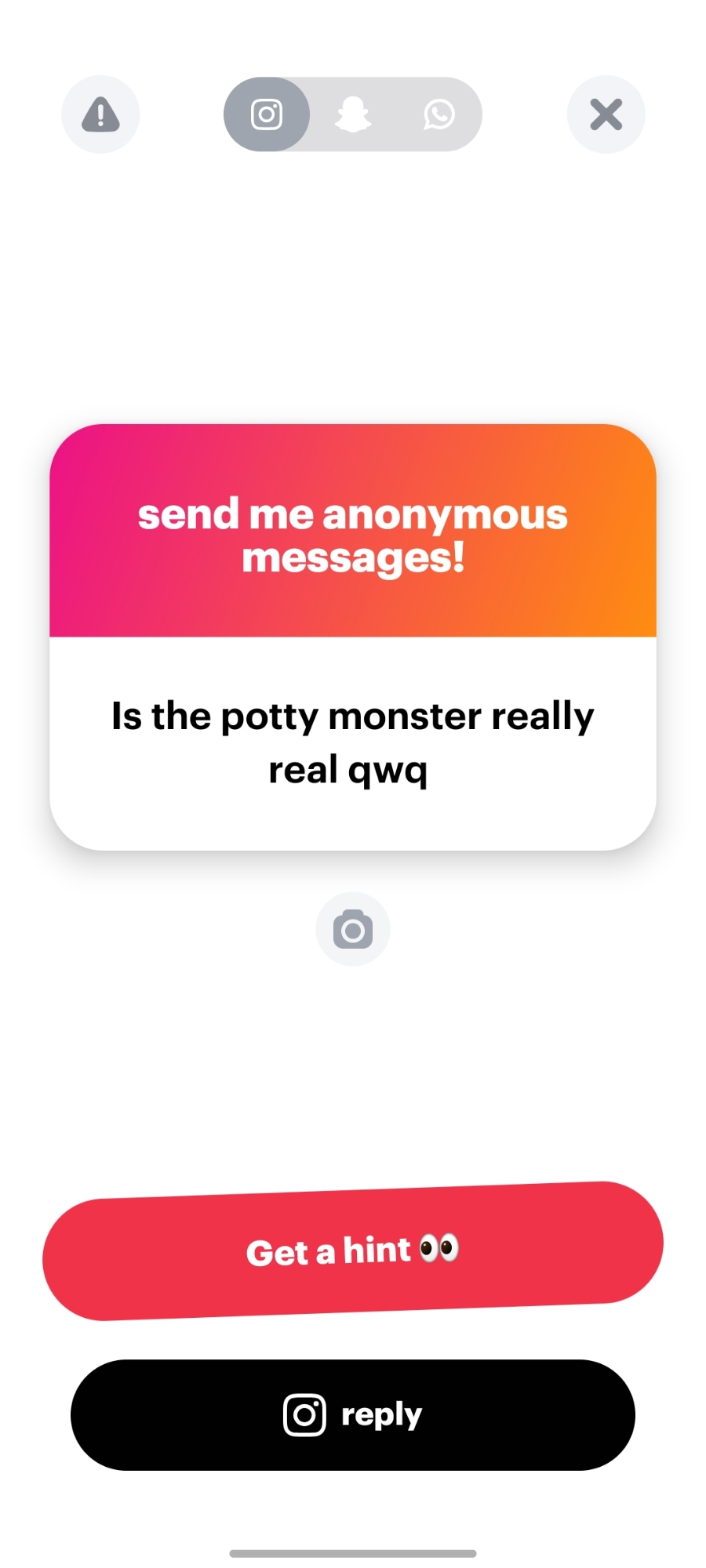Get a hint about the sender

pos(353,1250)
